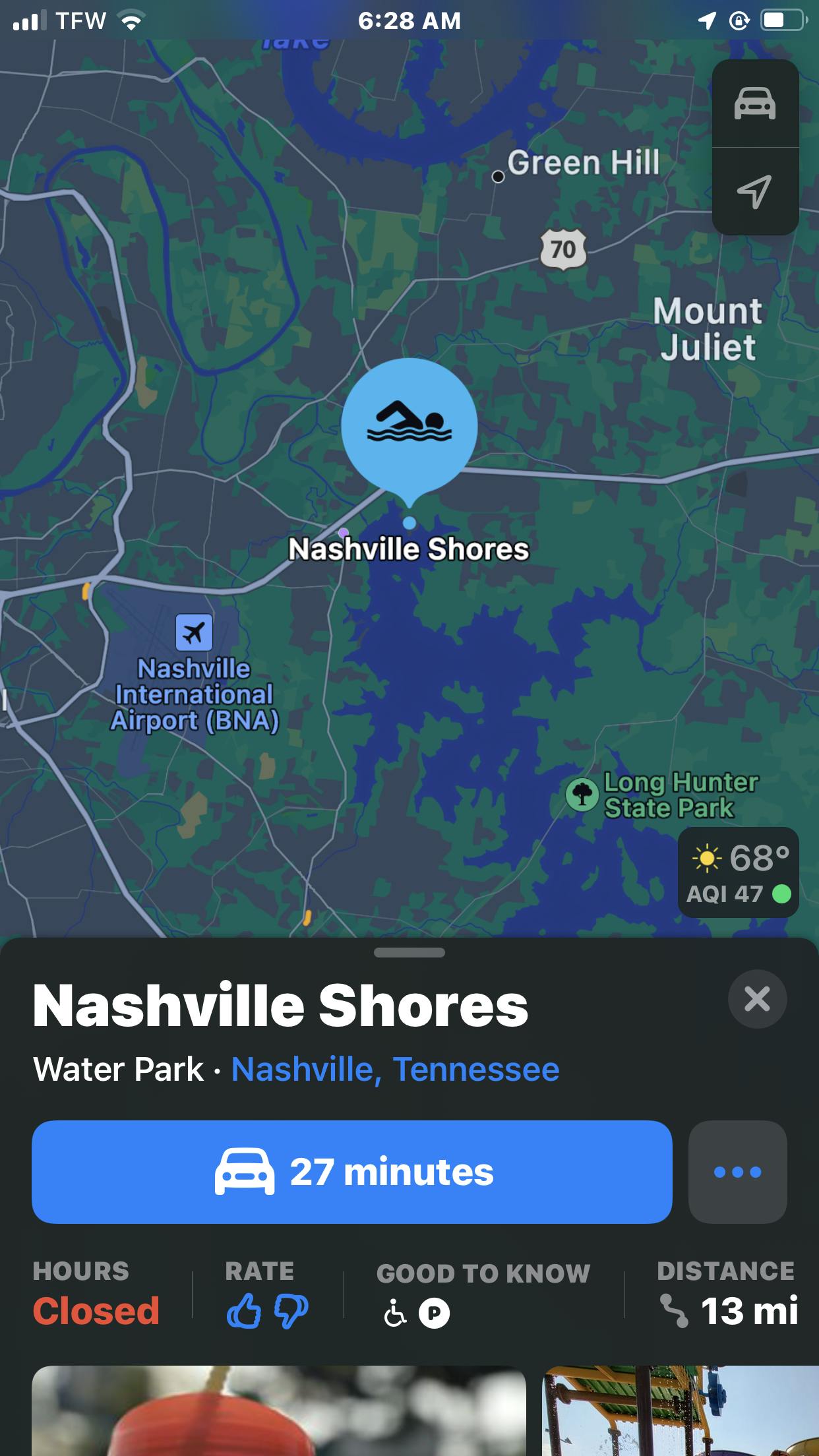The image size is (819, 1456).
Task: Open the Nashville, Tennessee link
Action: [394, 1069]
